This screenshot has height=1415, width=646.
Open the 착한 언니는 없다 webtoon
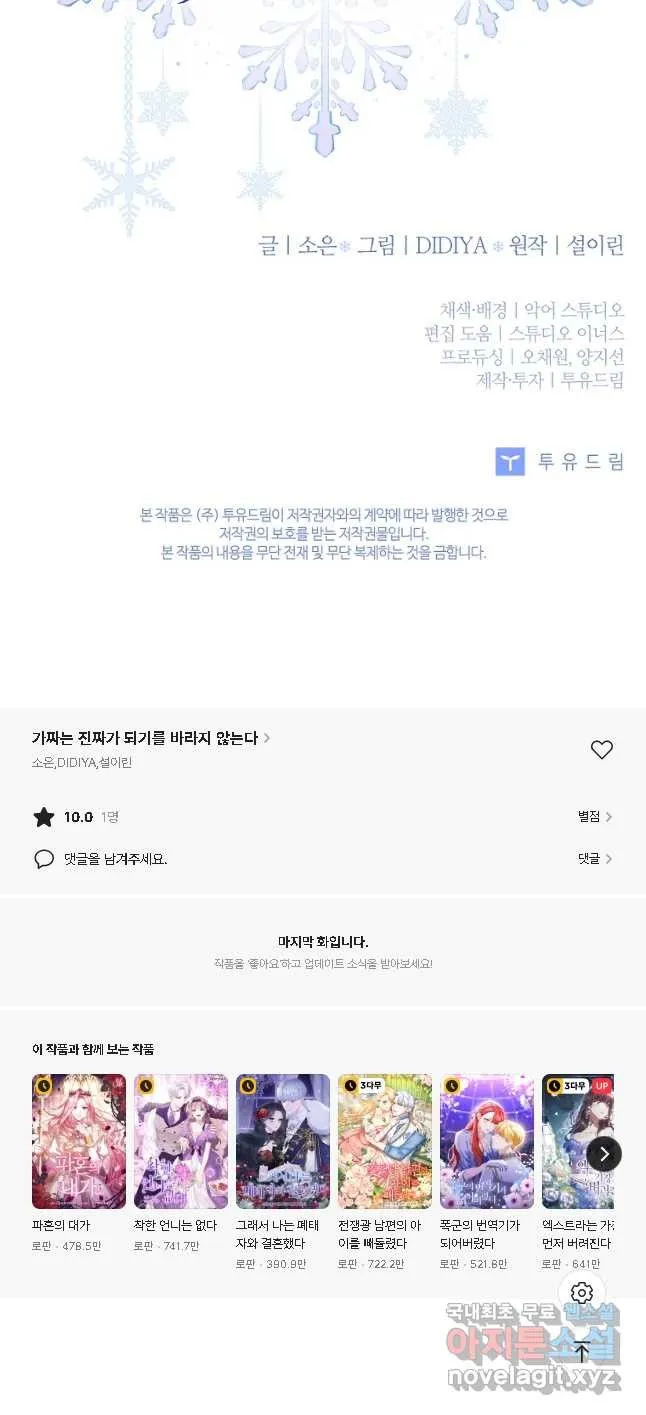[x=181, y=1141]
